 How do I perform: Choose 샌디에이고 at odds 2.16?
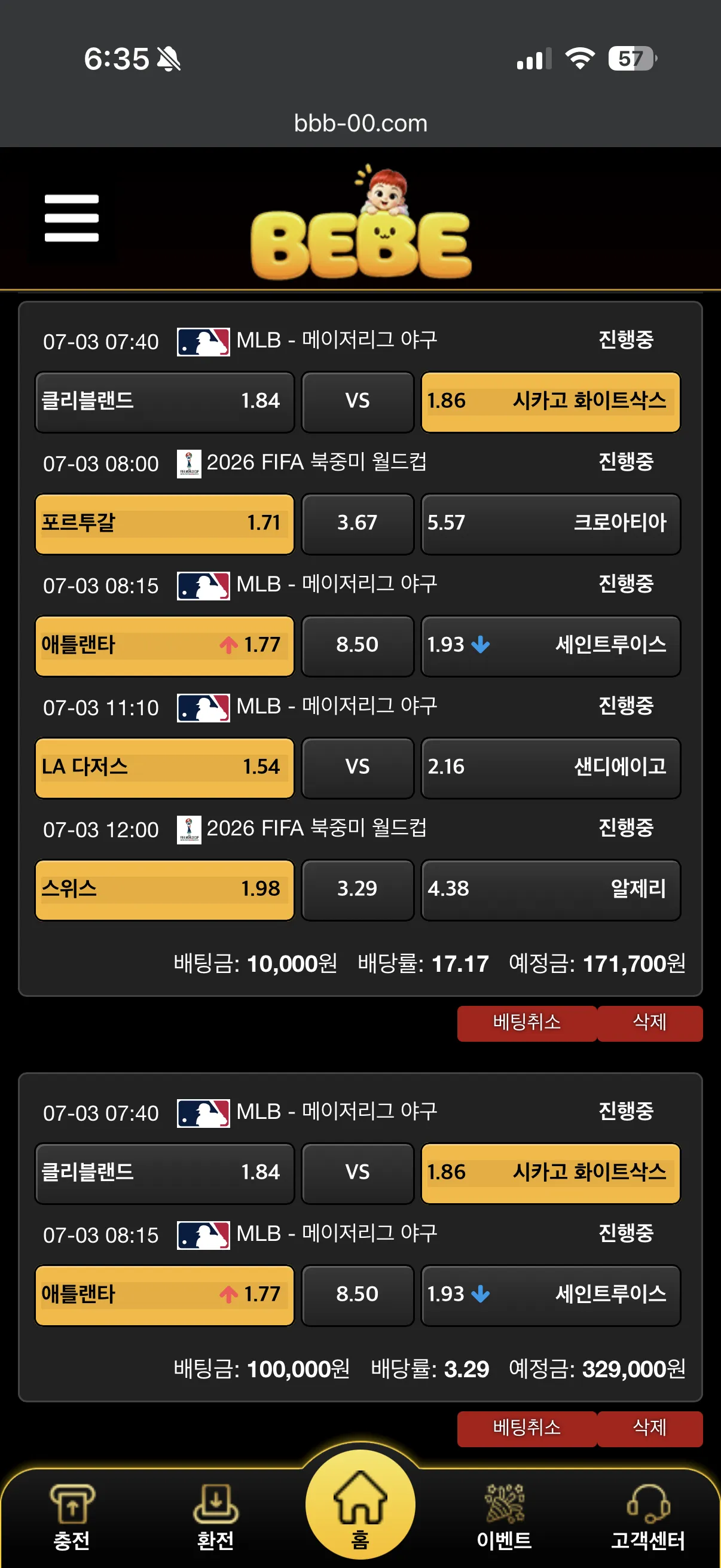[550, 768]
